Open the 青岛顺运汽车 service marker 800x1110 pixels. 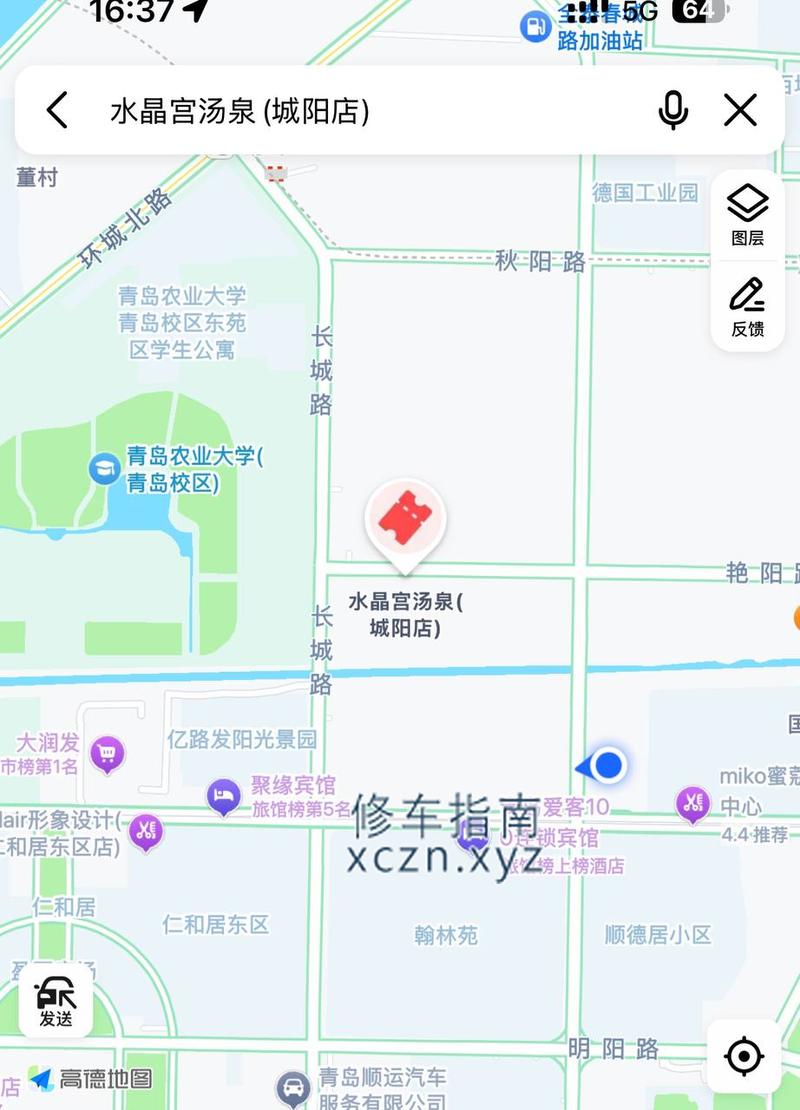(293, 1087)
